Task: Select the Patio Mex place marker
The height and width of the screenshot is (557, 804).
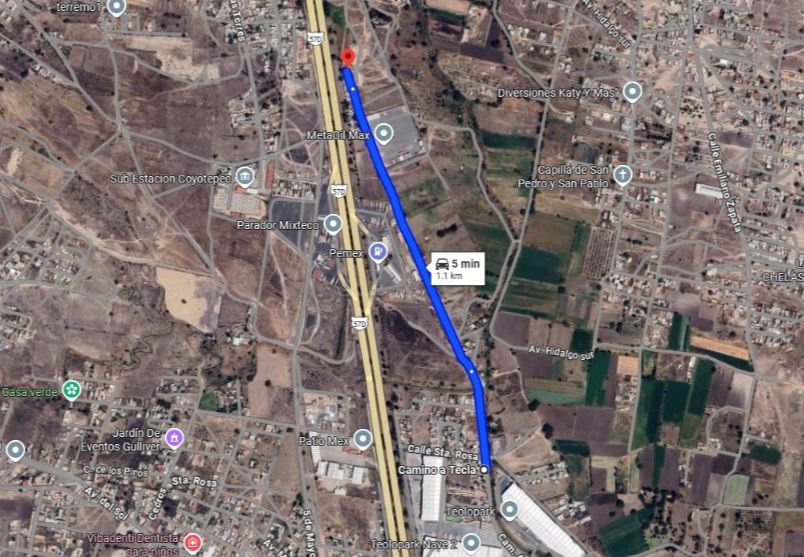Action: click(x=363, y=438)
